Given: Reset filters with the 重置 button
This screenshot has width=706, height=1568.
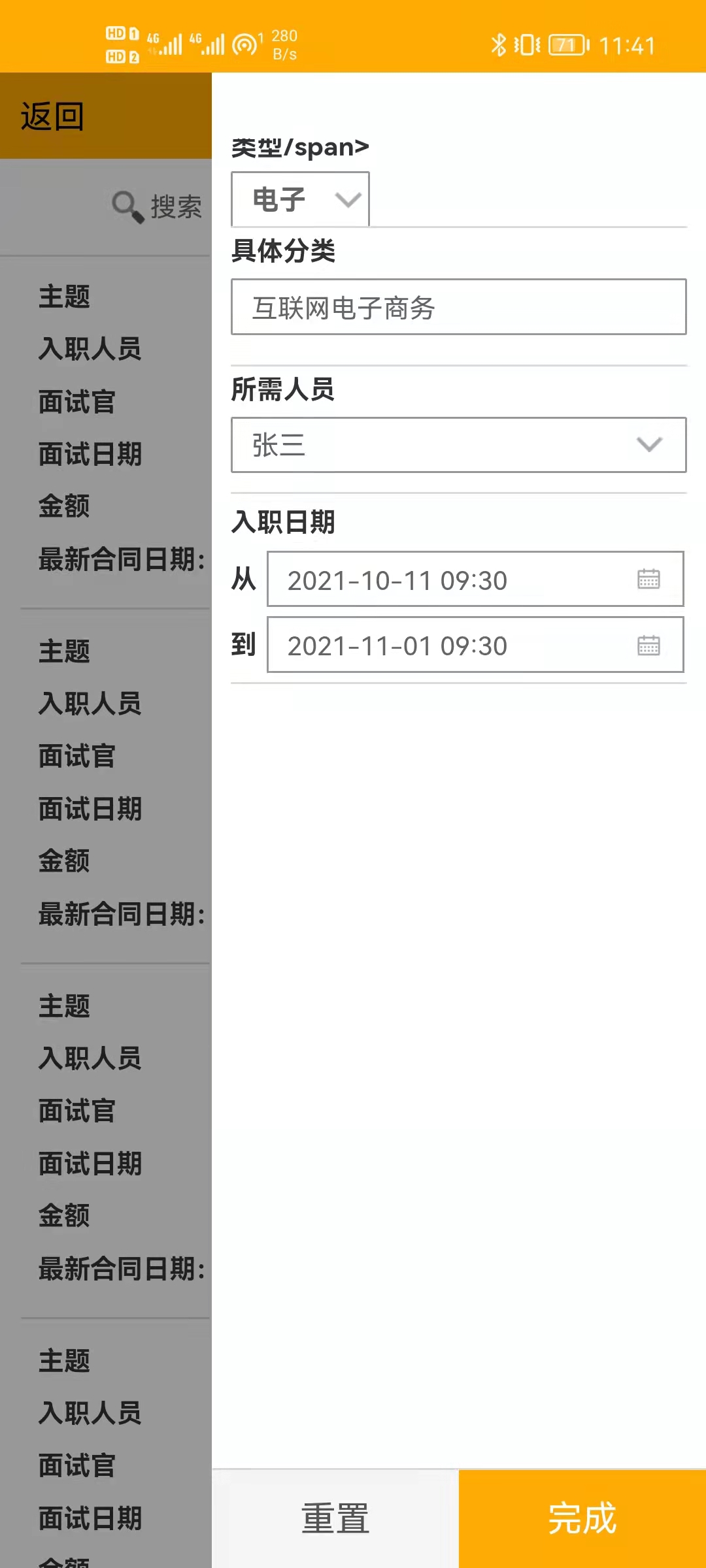Looking at the screenshot, I should (x=335, y=1519).
